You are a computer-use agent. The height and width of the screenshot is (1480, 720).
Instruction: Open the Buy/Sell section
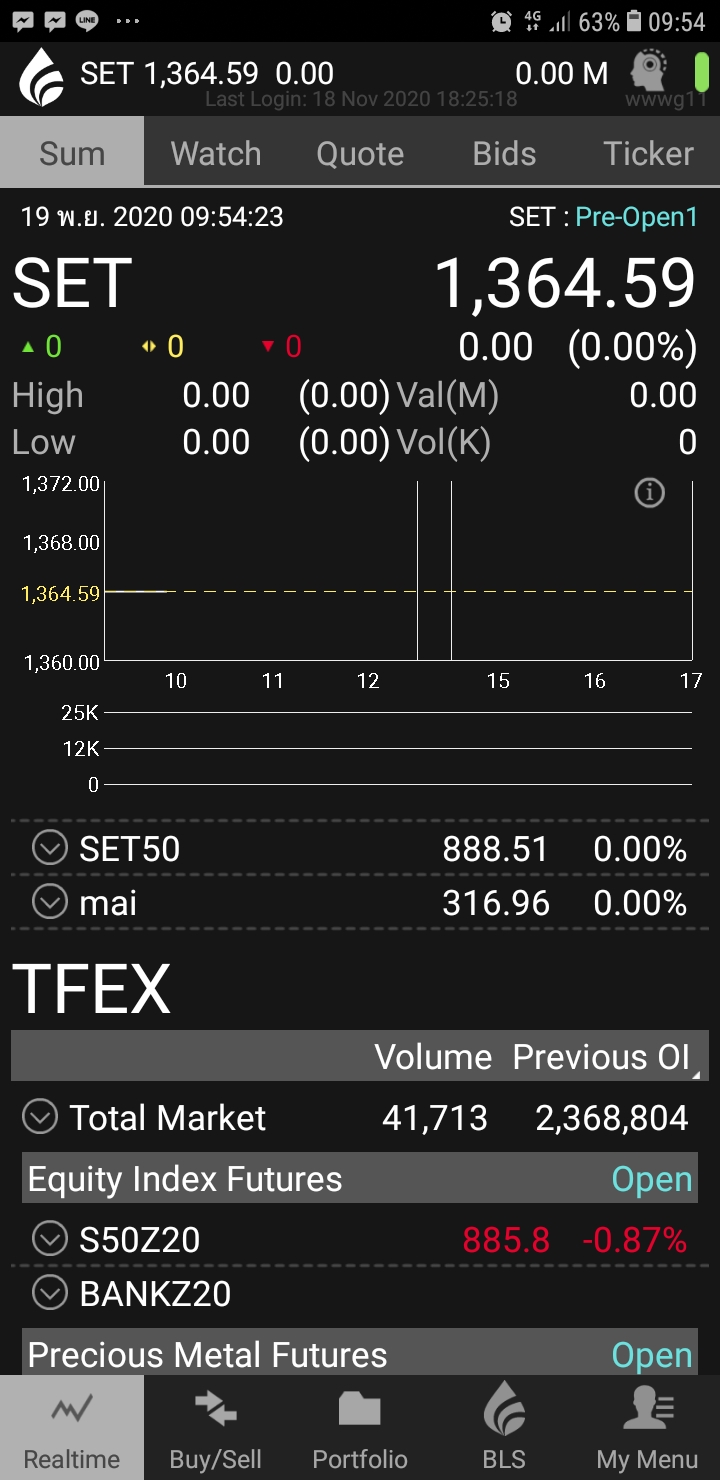coord(216,1430)
